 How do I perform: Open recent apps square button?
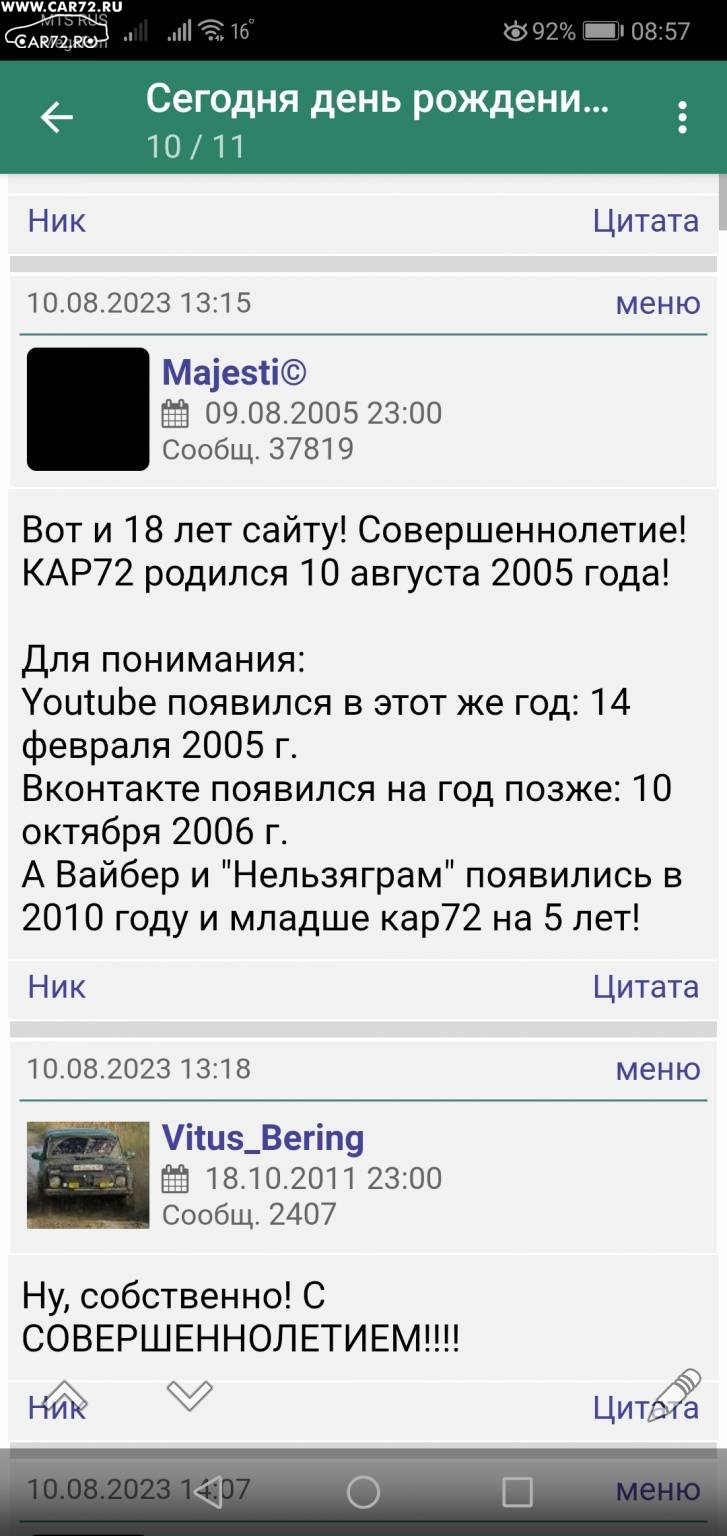coord(517,1492)
